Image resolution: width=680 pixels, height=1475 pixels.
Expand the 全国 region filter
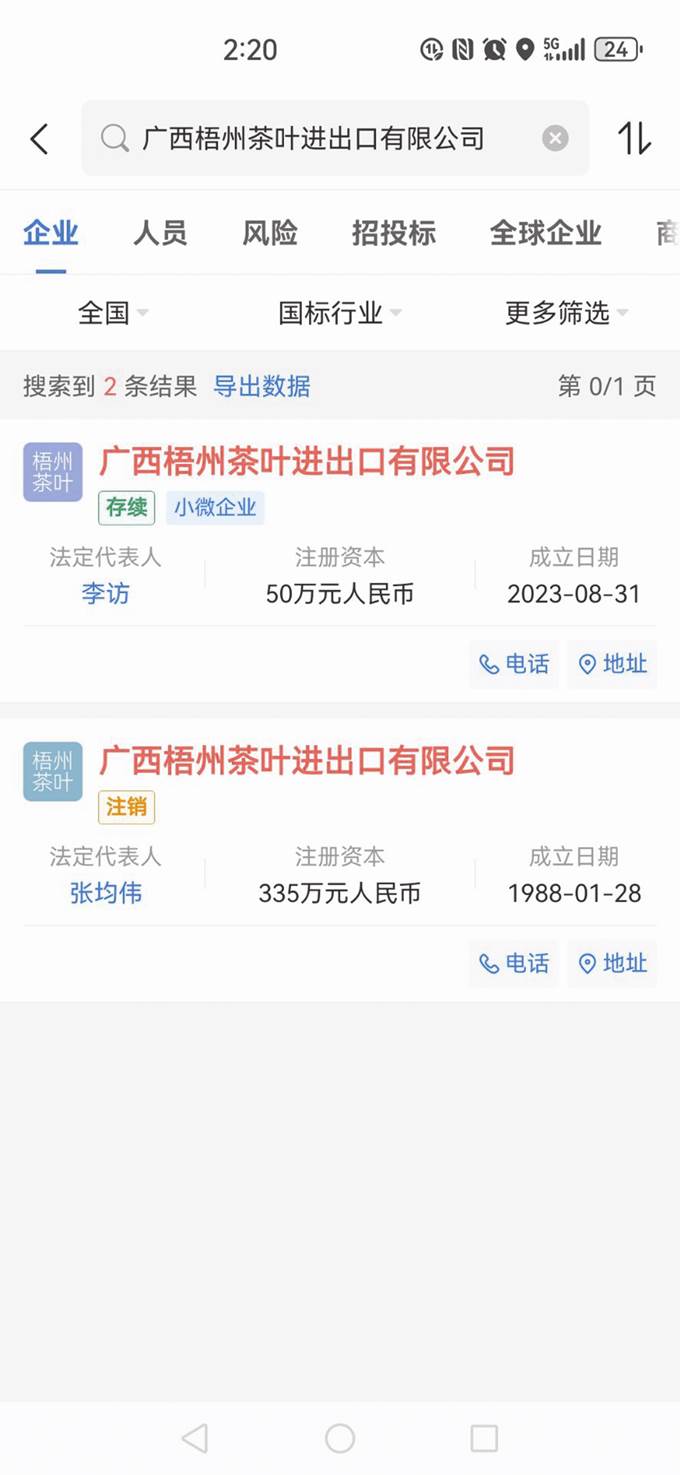click(x=113, y=313)
